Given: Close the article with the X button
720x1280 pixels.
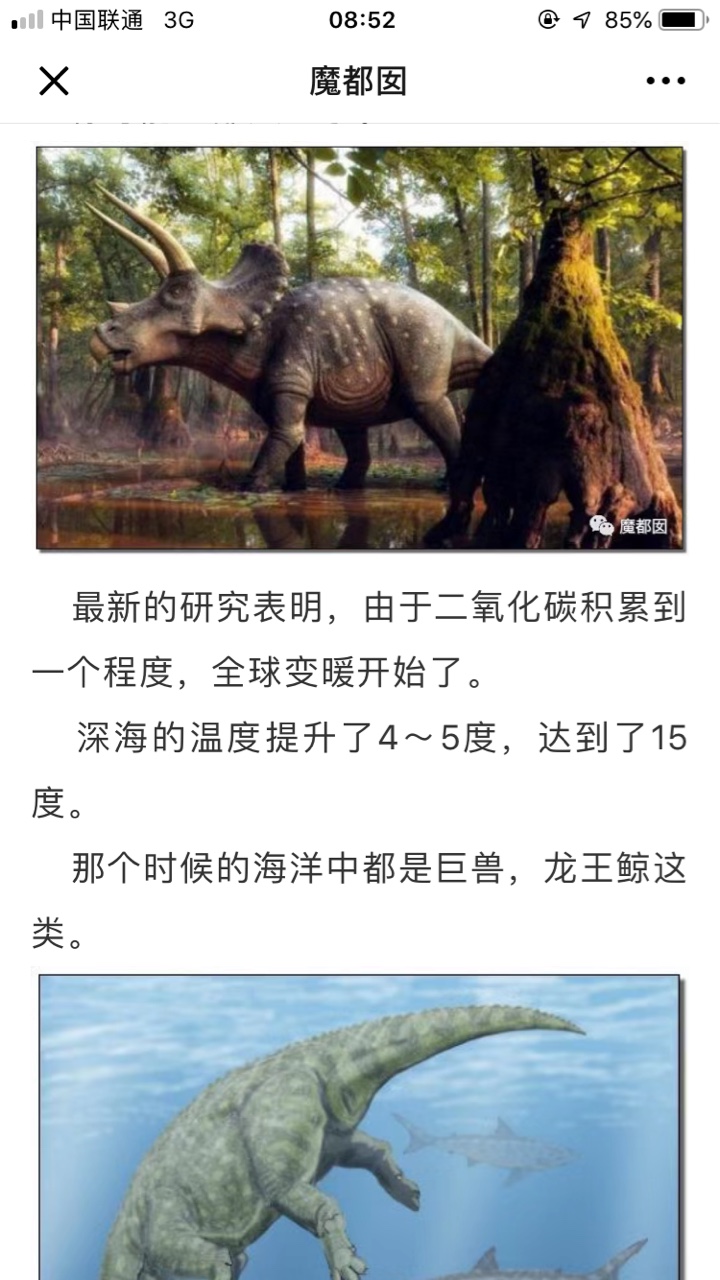Looking at the screenshot, I should pyautogui.click(x=53, y=81).
